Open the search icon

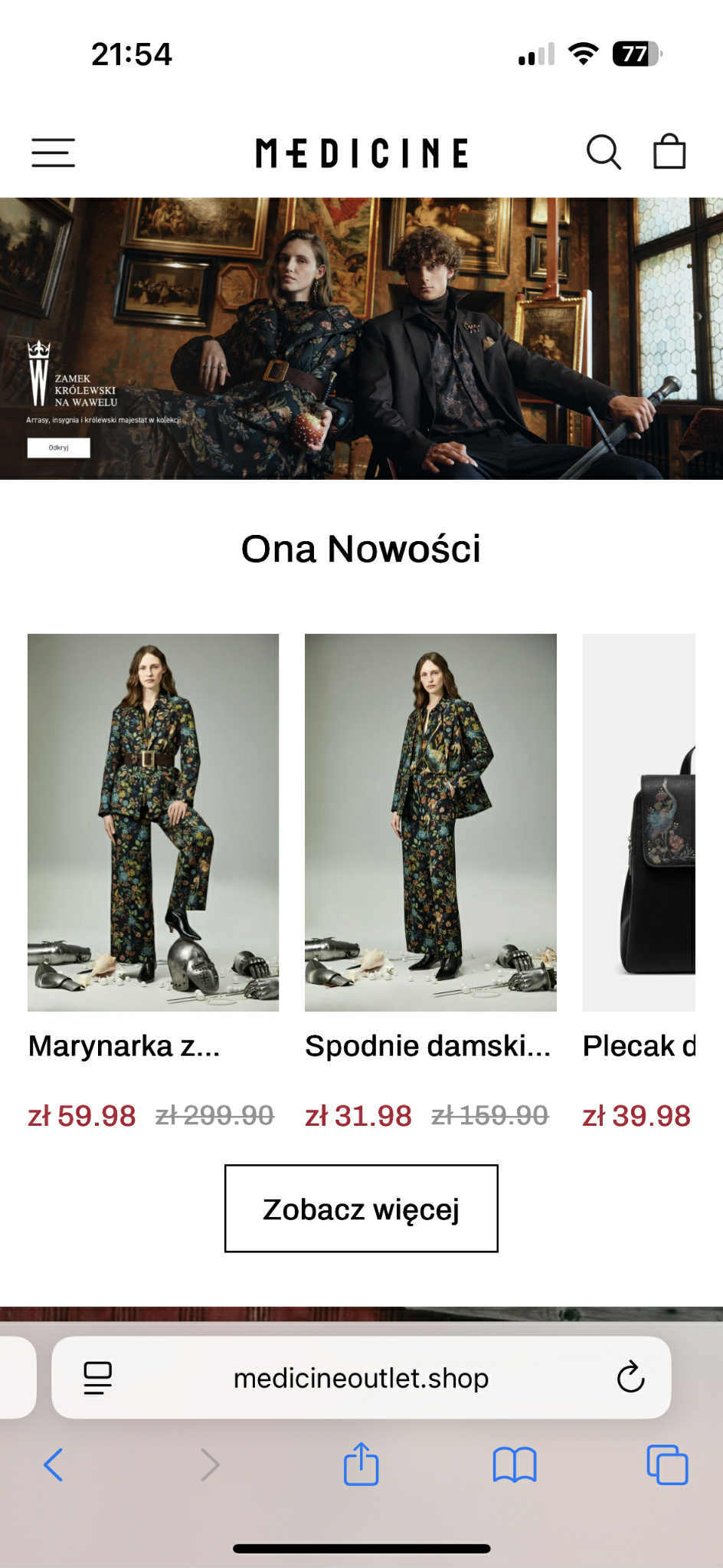(604, 152)
